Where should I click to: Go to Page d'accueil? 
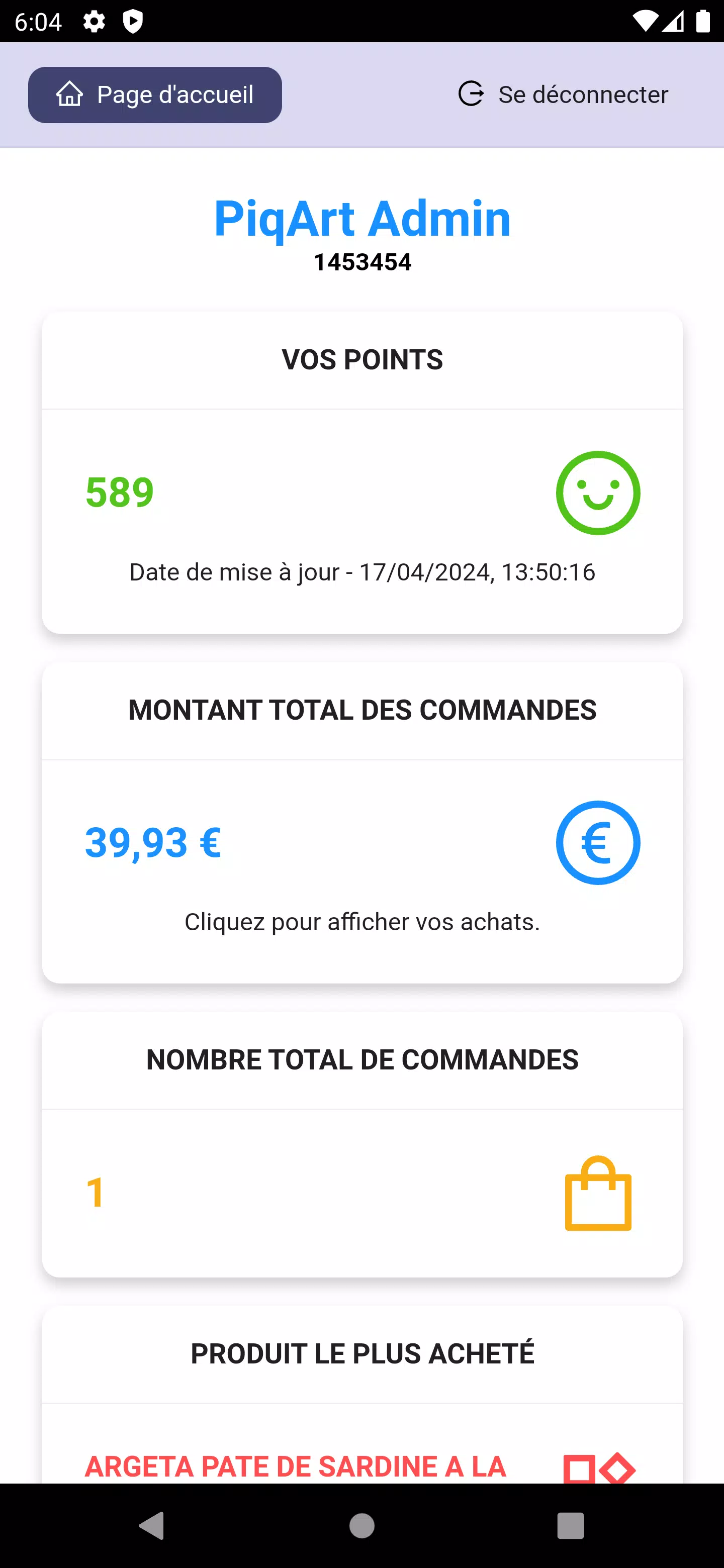pos(155,95)
